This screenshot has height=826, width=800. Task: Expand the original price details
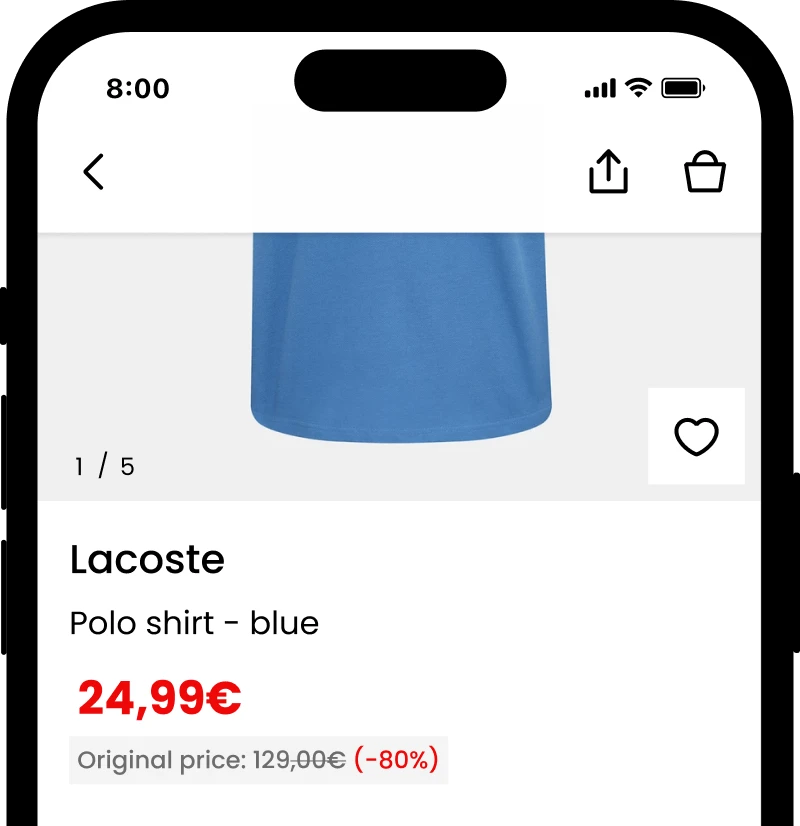[258, 760]
